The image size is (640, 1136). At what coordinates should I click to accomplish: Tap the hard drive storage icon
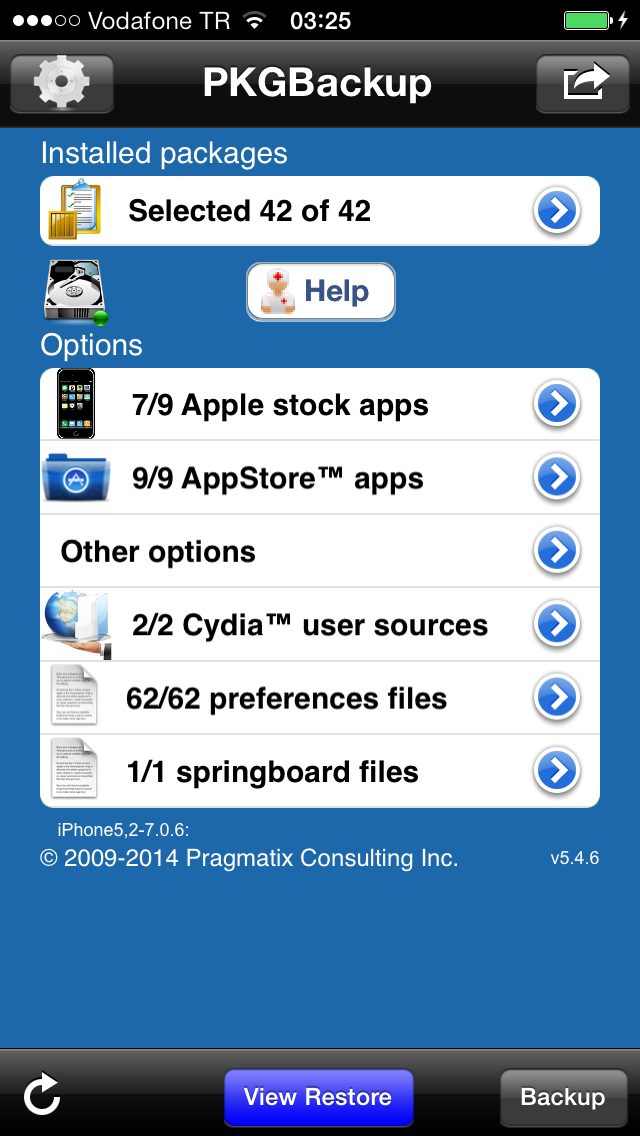75,292
